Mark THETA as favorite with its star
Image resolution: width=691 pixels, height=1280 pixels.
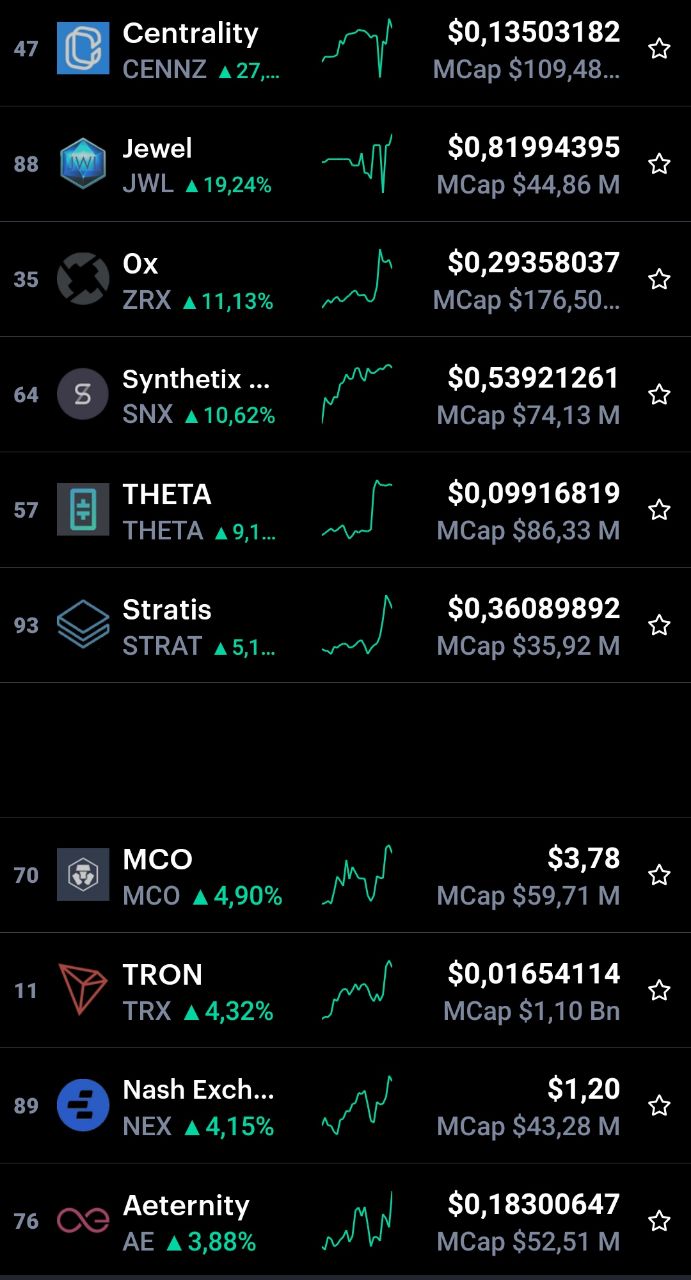click(659, 510)
